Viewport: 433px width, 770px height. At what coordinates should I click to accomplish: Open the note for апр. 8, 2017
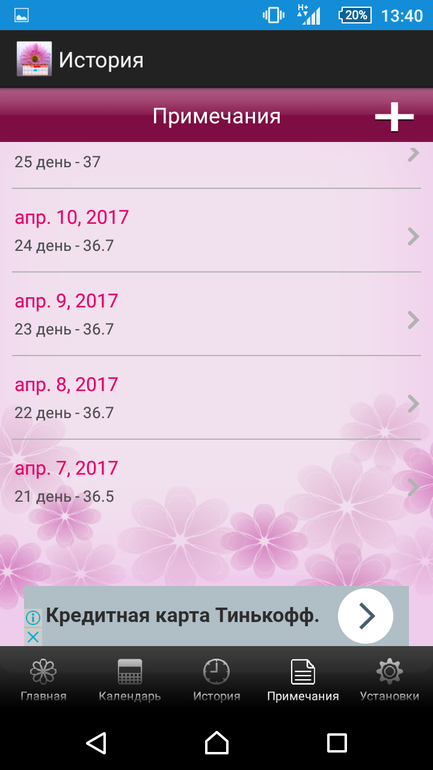click(216, 397)
